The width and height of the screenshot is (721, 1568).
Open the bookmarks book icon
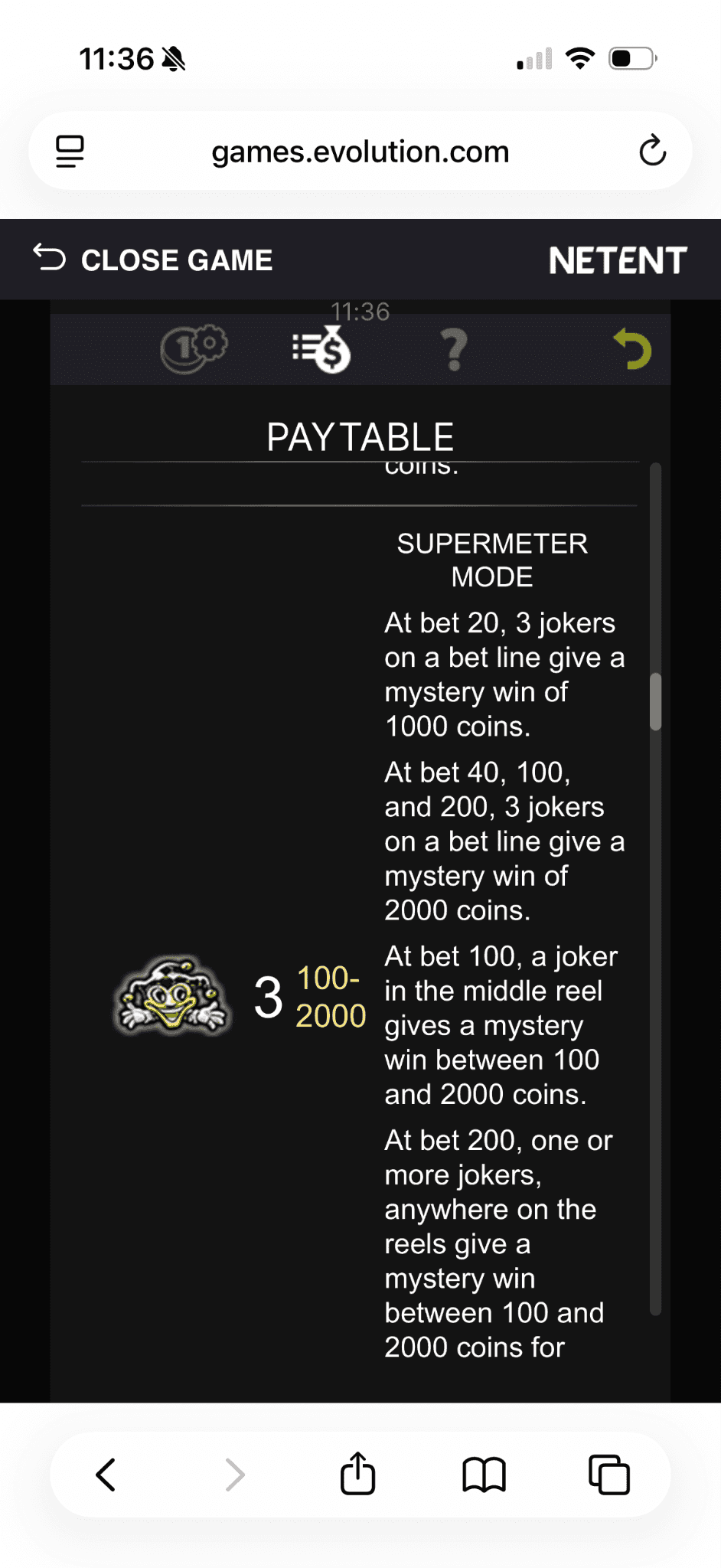point(484,1474)
